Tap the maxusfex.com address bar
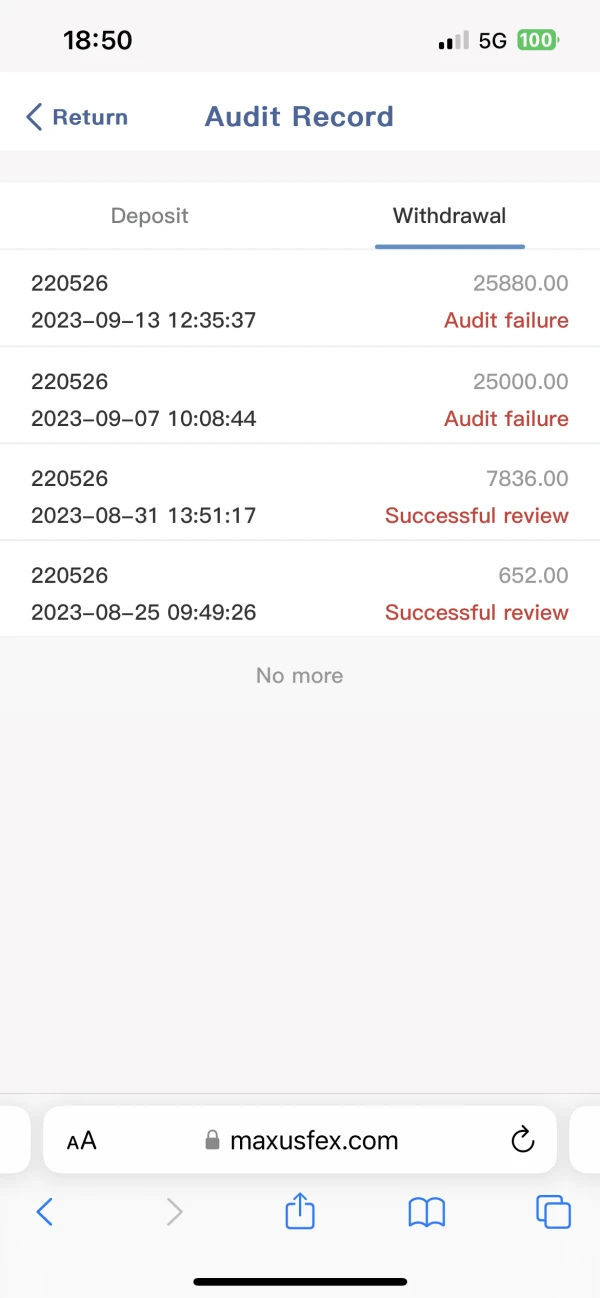The width and height of the screenshot is (600, 1298). pos(300,1140)
